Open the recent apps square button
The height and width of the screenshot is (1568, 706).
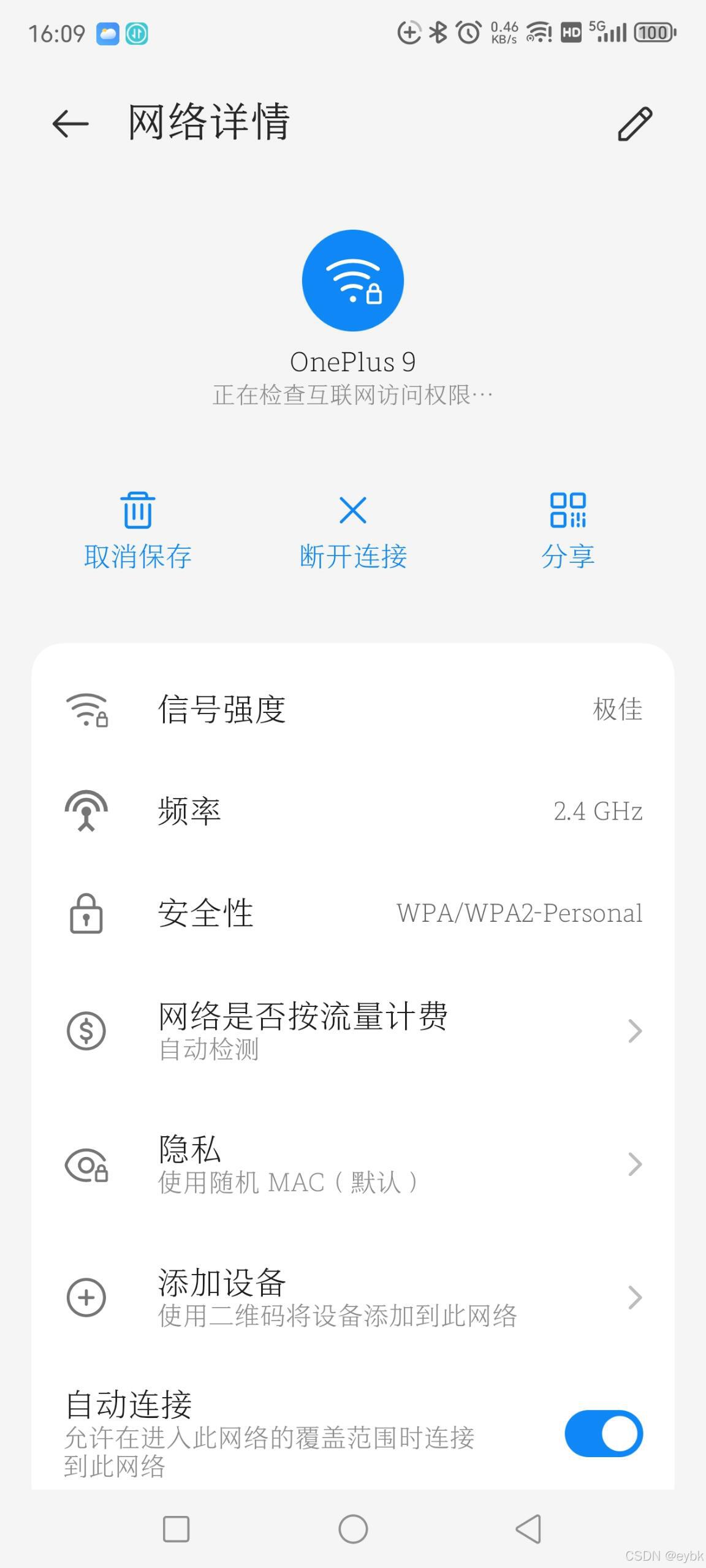pyautogui.click(x=176, y=1529)
